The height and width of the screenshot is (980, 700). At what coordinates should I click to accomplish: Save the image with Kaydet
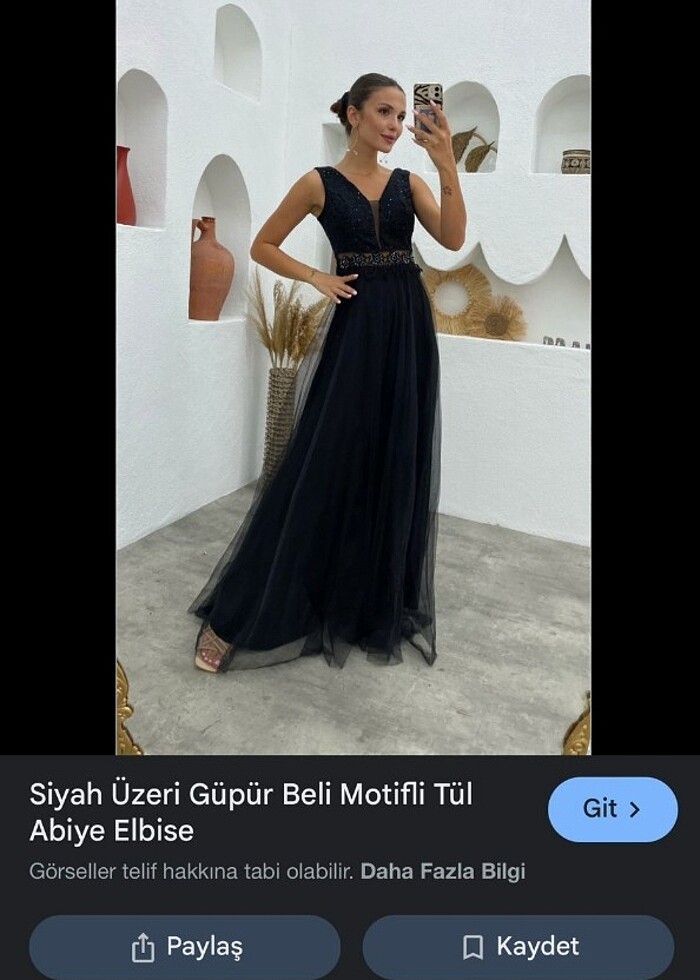click(x=518, y=946)
